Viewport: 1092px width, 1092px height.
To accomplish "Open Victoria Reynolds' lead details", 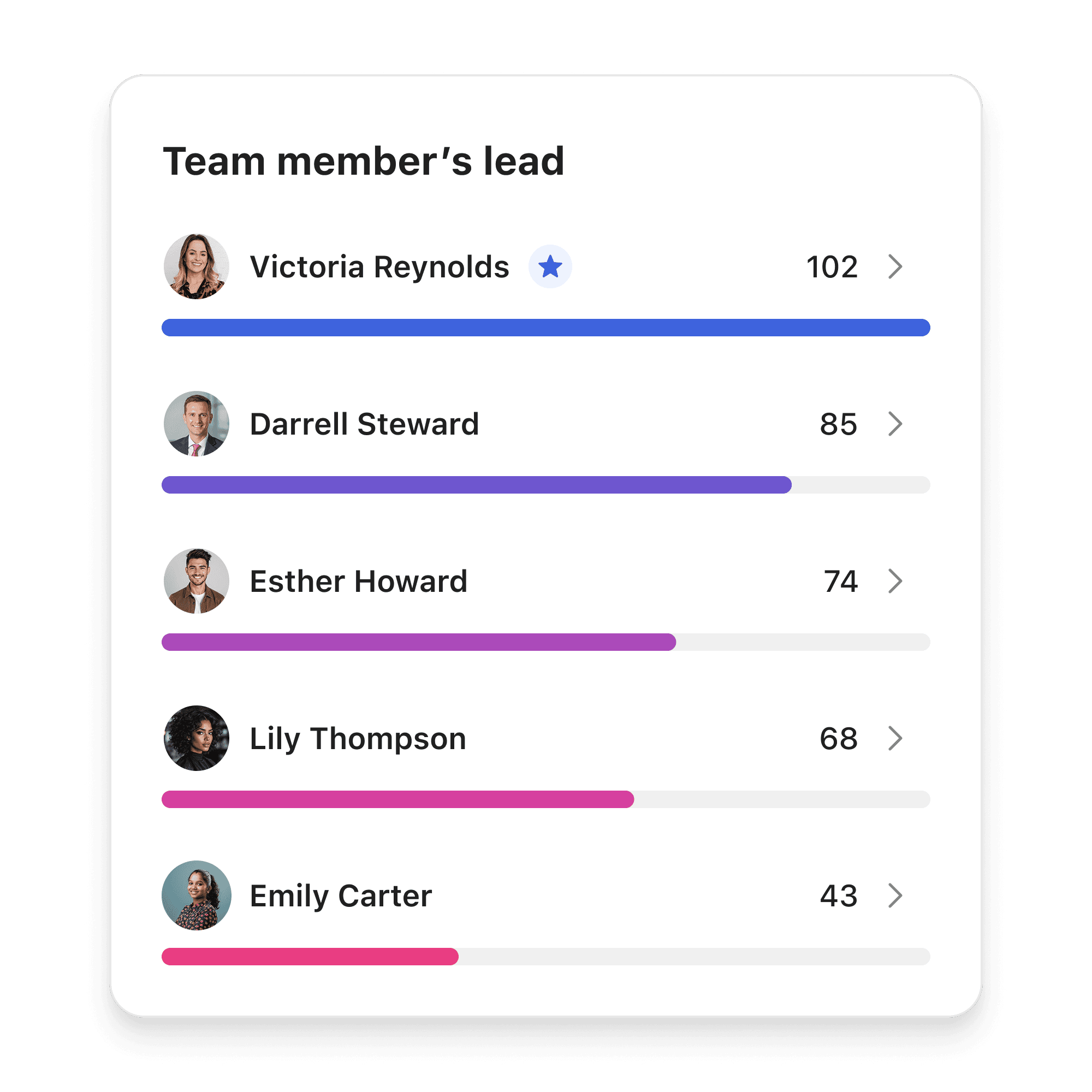I will (x=895, y=267).
